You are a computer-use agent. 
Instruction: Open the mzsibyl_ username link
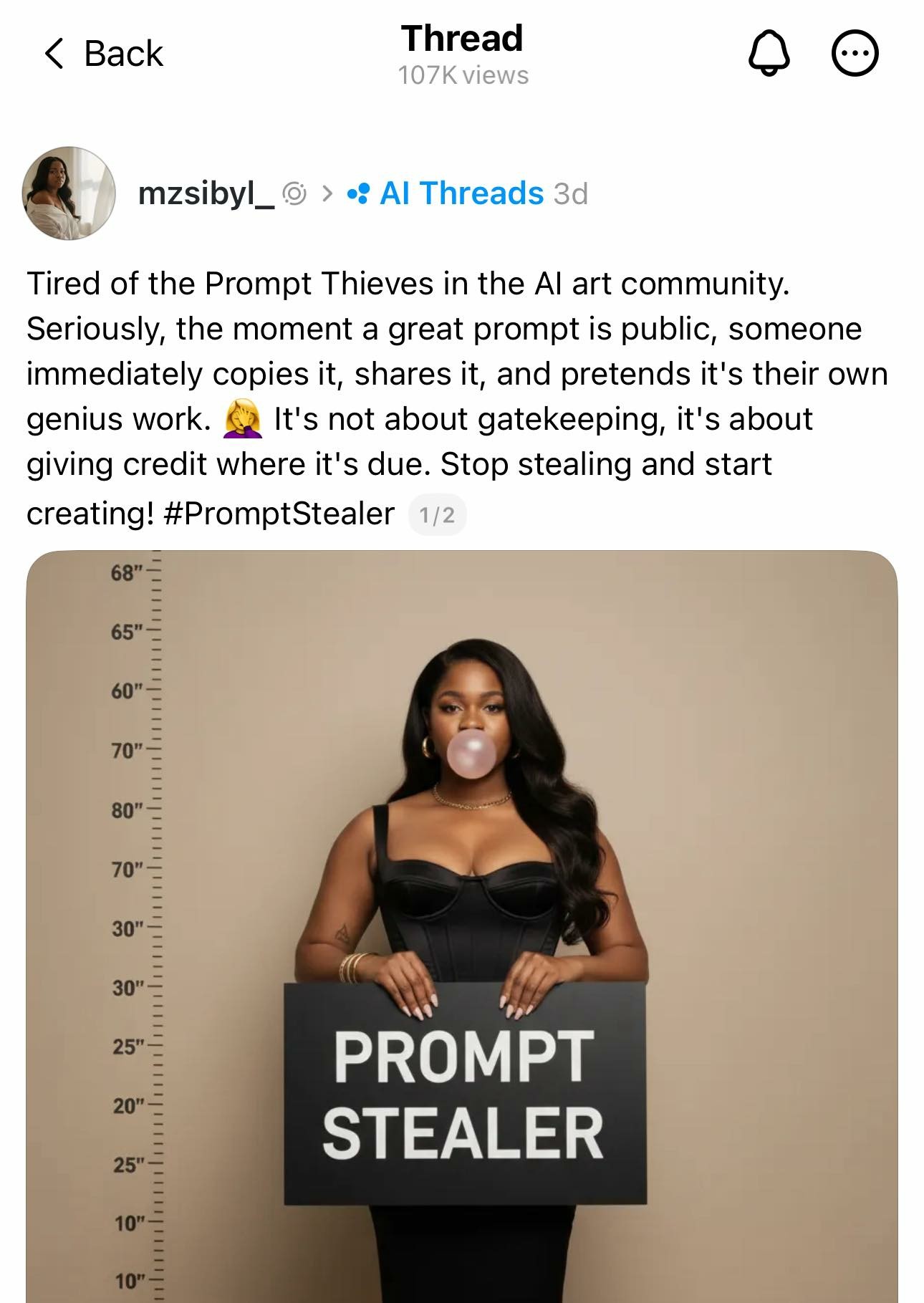pos(206,193)
